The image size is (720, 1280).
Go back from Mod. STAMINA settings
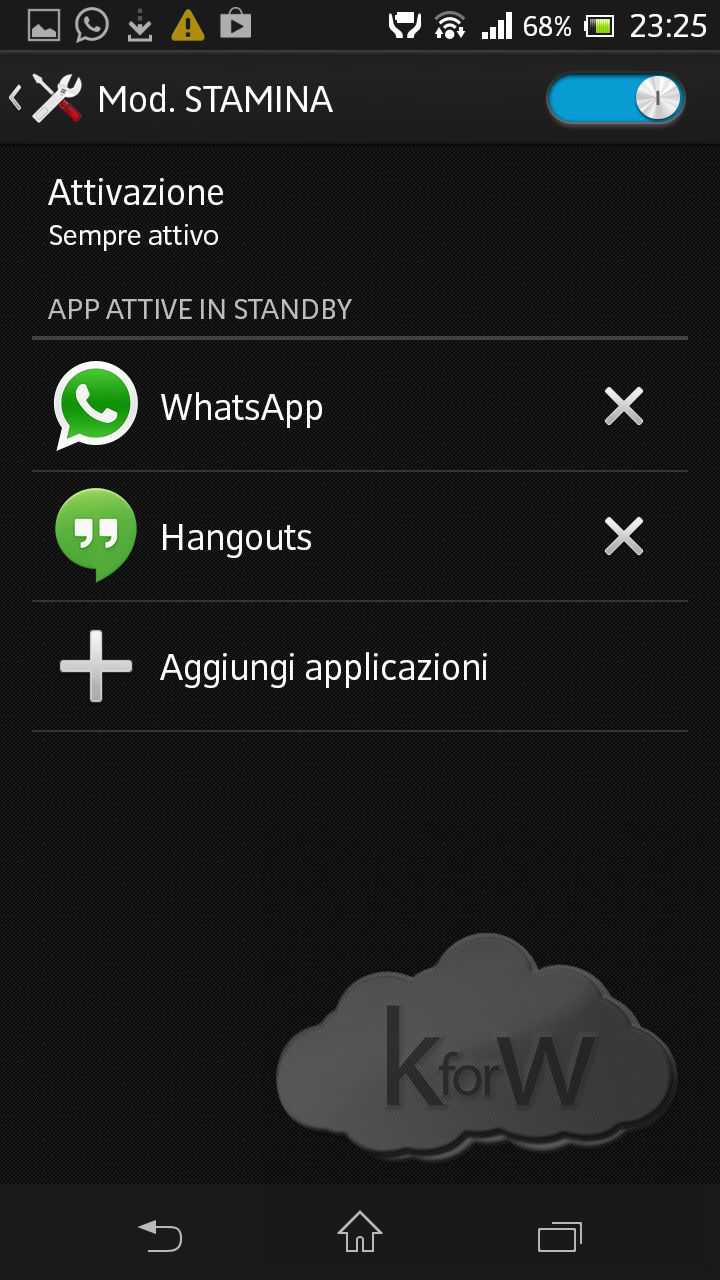point(45,99)
